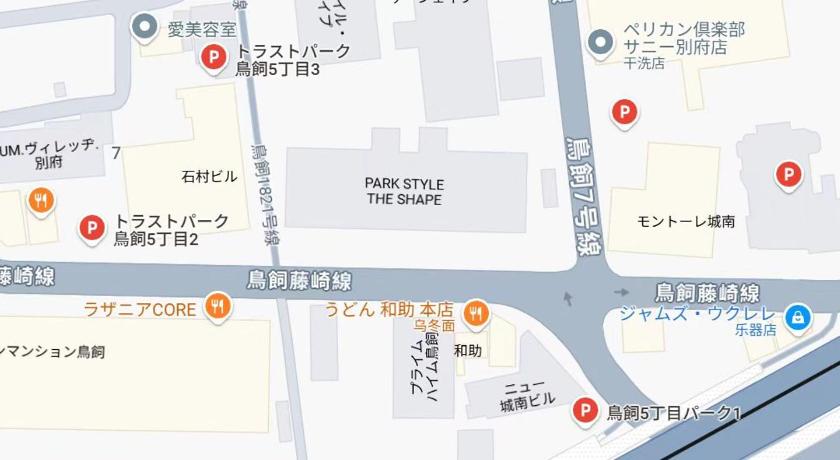Select the 鳥飼5丁目パーク1 parking pin
The width and height of the screenshot is (840, 460).
coord(585,410)
